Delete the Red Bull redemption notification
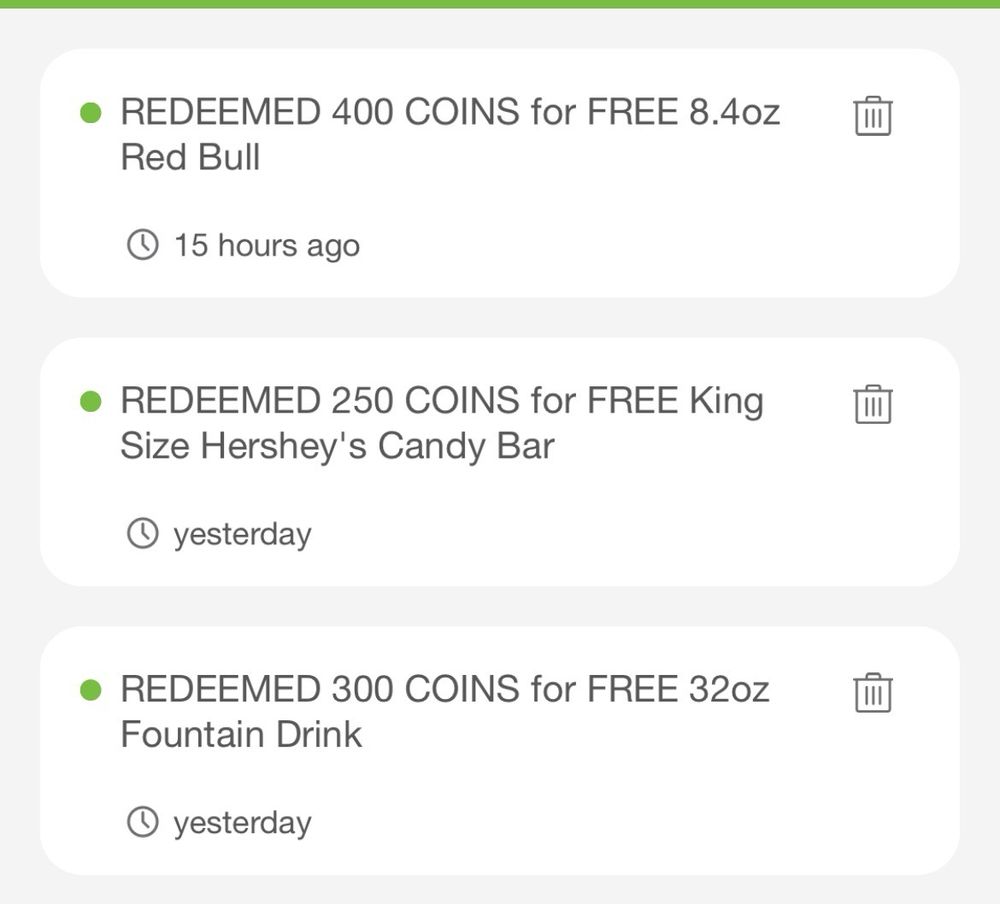 [873, 116]
